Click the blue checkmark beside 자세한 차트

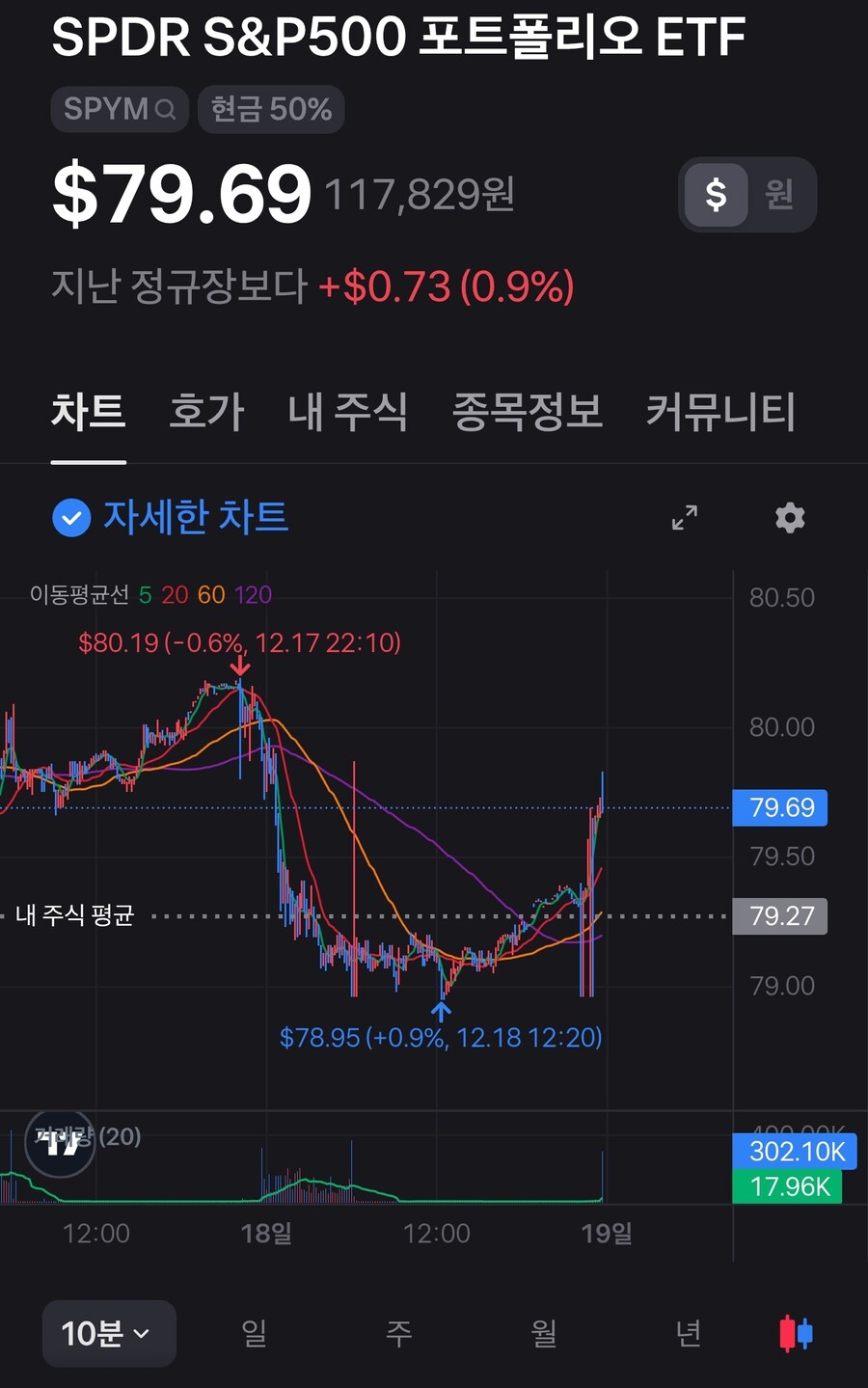pyautogui.click(x=70, y=518)
